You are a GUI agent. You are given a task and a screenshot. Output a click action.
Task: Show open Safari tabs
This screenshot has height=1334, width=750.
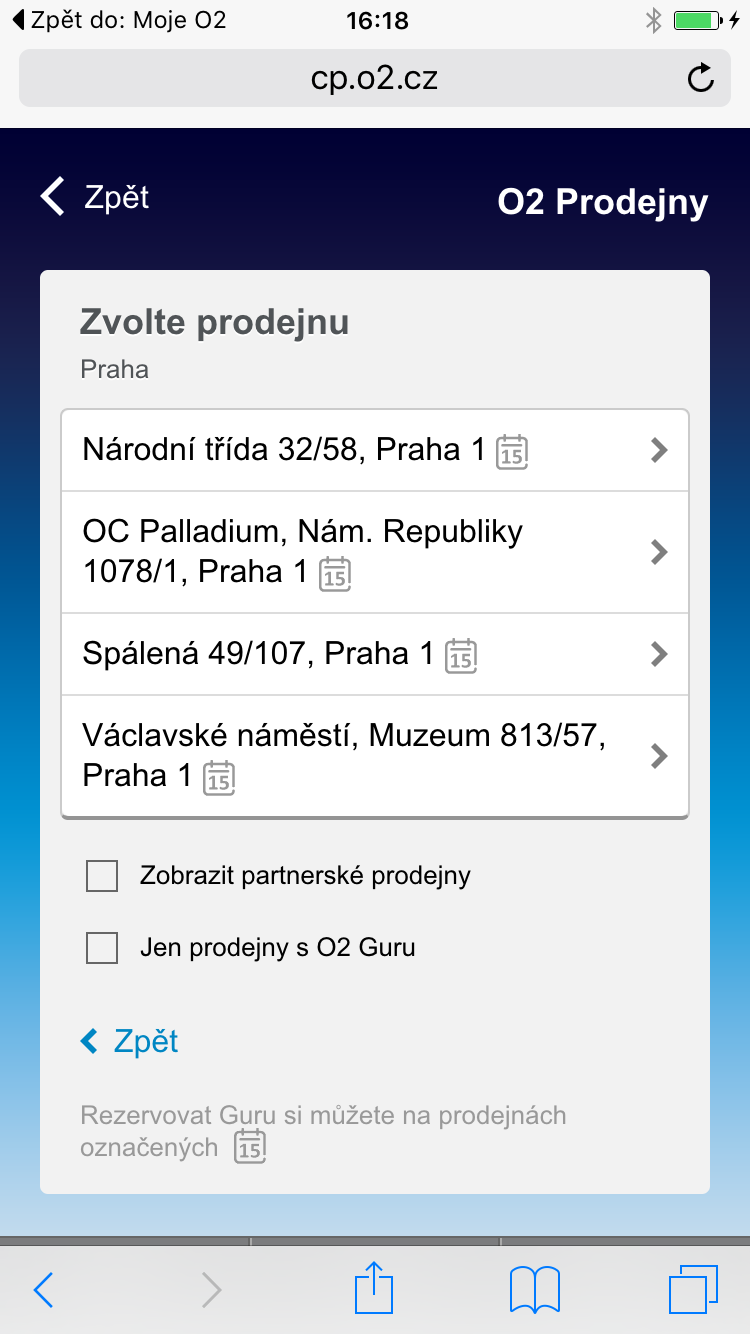click(694, 1289)
